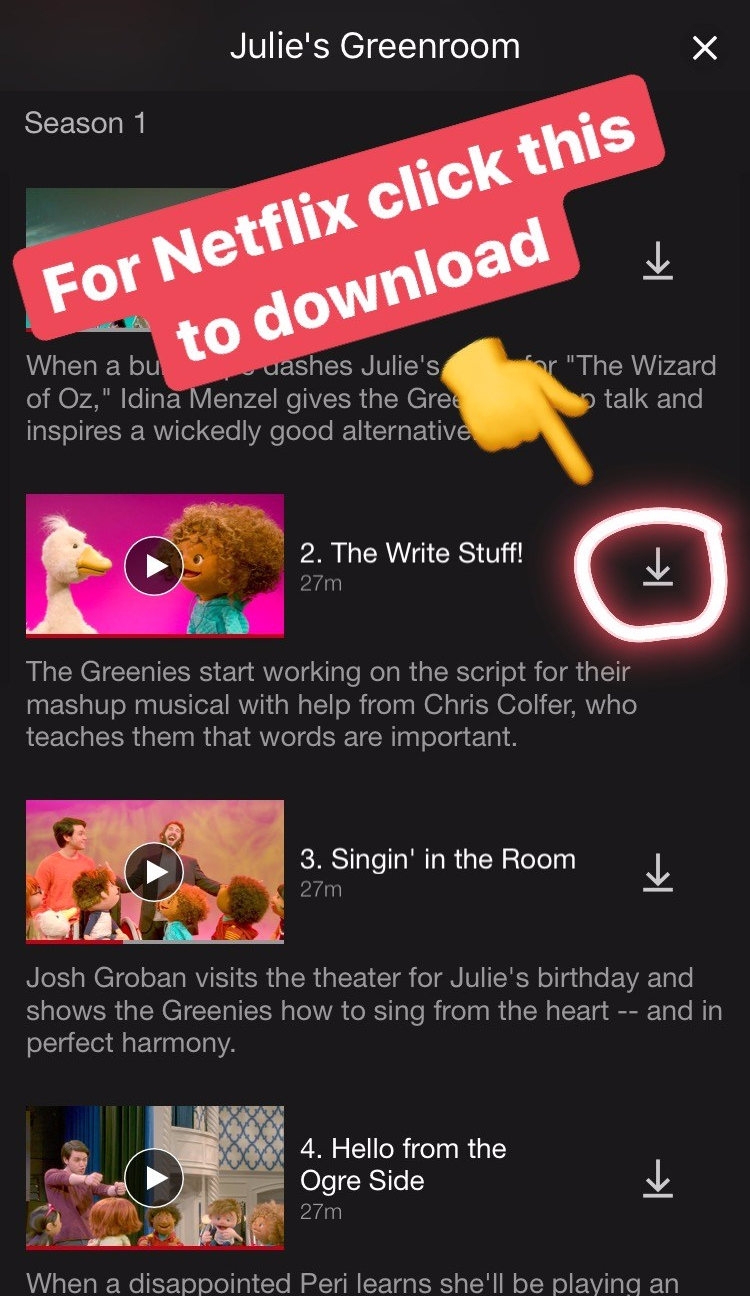Download Singin' in the Room
The image size is (750, 1296).
657,873
